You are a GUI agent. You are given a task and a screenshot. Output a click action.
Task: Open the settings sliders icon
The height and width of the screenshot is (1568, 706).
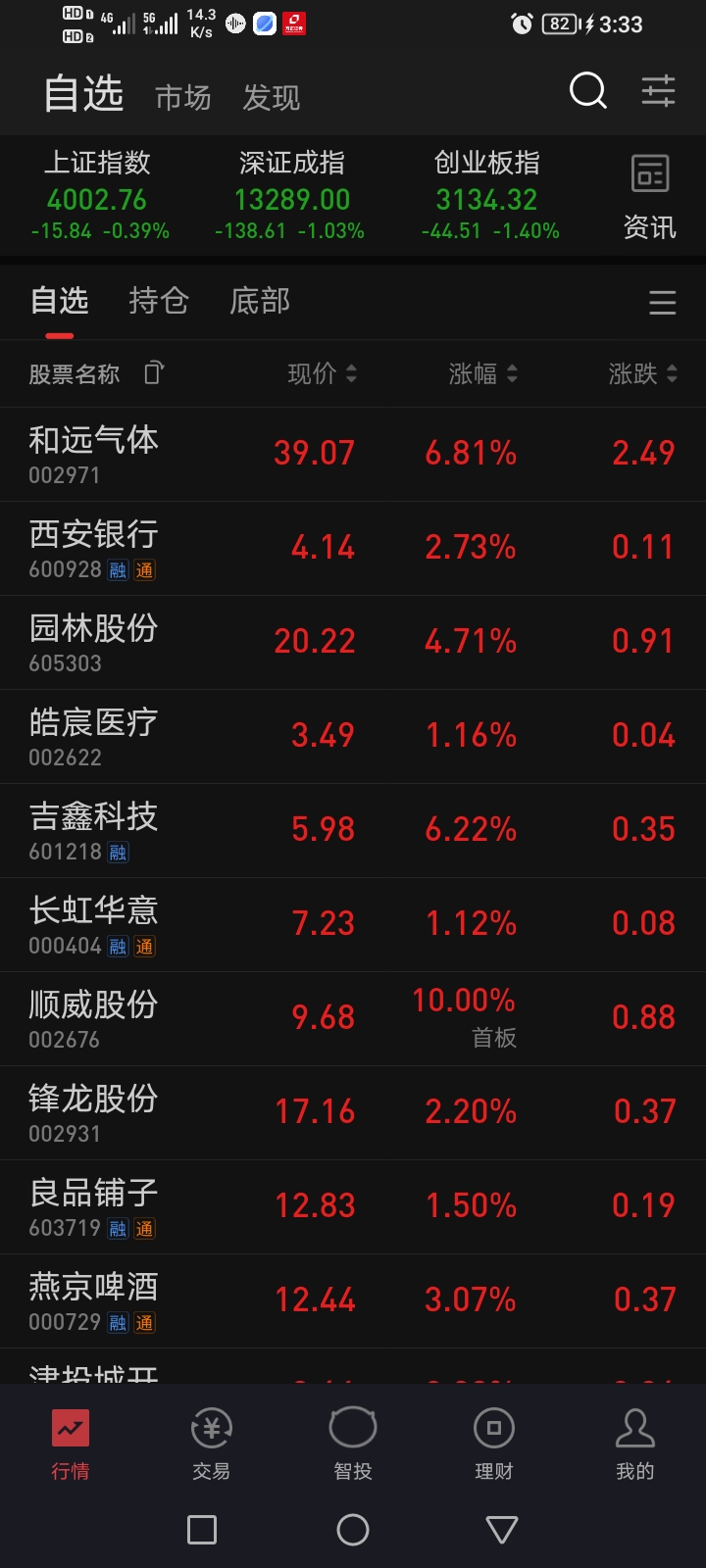pyautogui.click(x=658, y=91)
